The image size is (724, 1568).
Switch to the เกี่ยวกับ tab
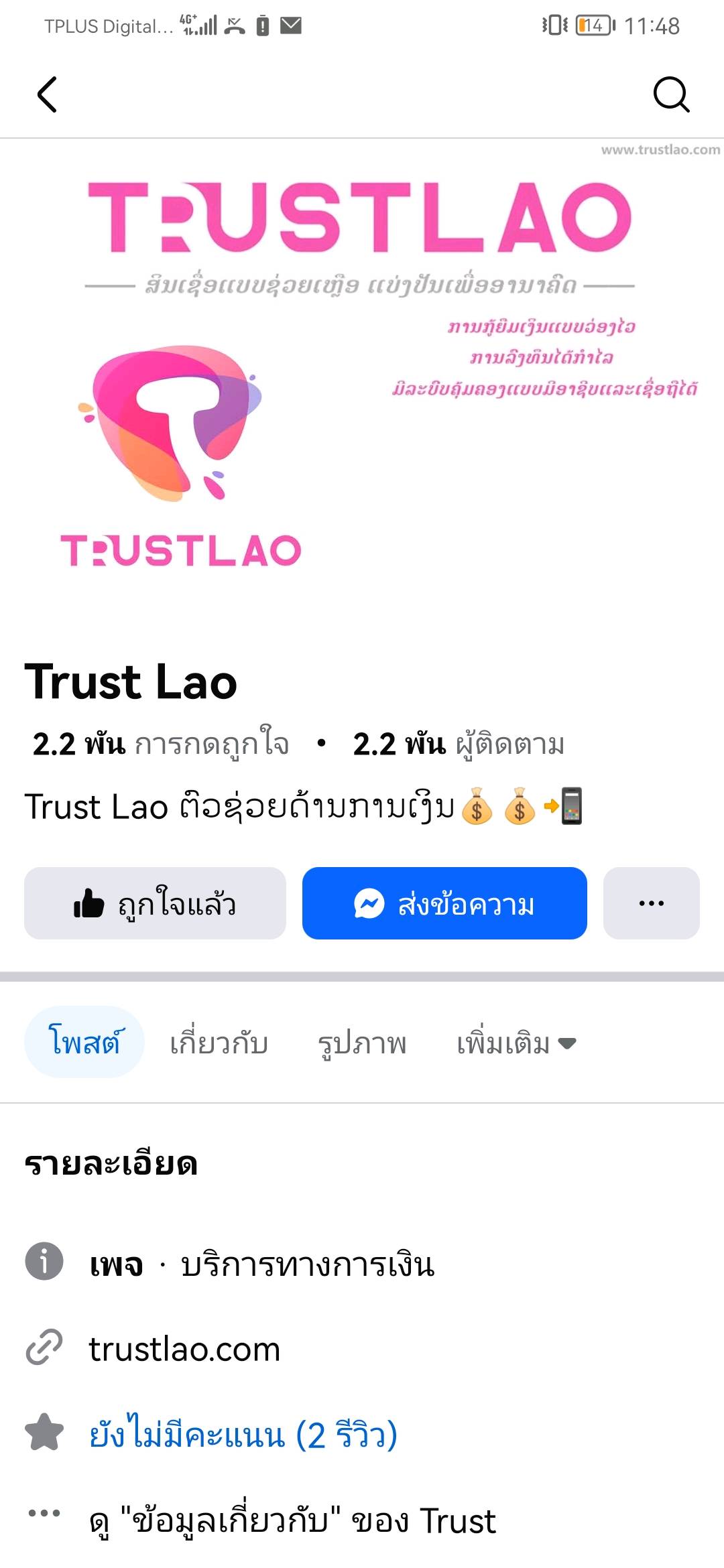(219, 1043)
